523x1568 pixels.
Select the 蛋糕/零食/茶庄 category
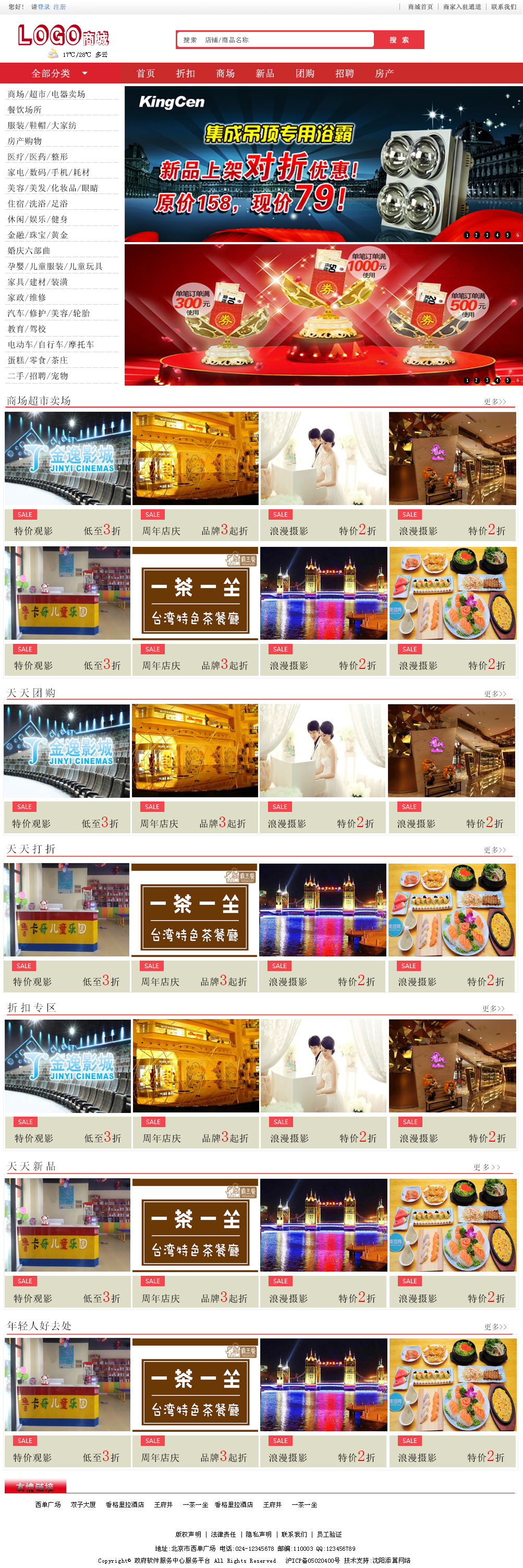click(38, 361)
